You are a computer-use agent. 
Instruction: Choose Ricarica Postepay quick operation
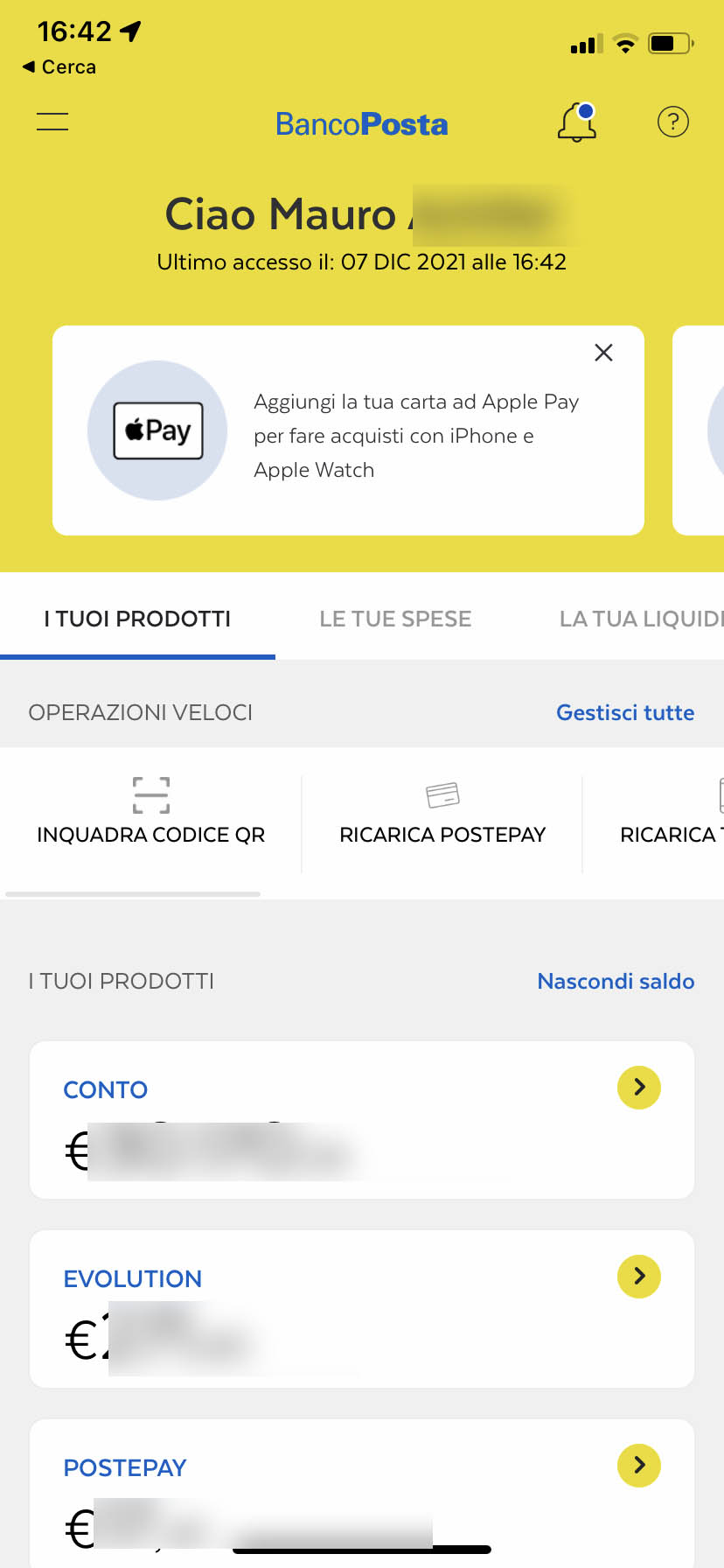click(x=442, y=812)
